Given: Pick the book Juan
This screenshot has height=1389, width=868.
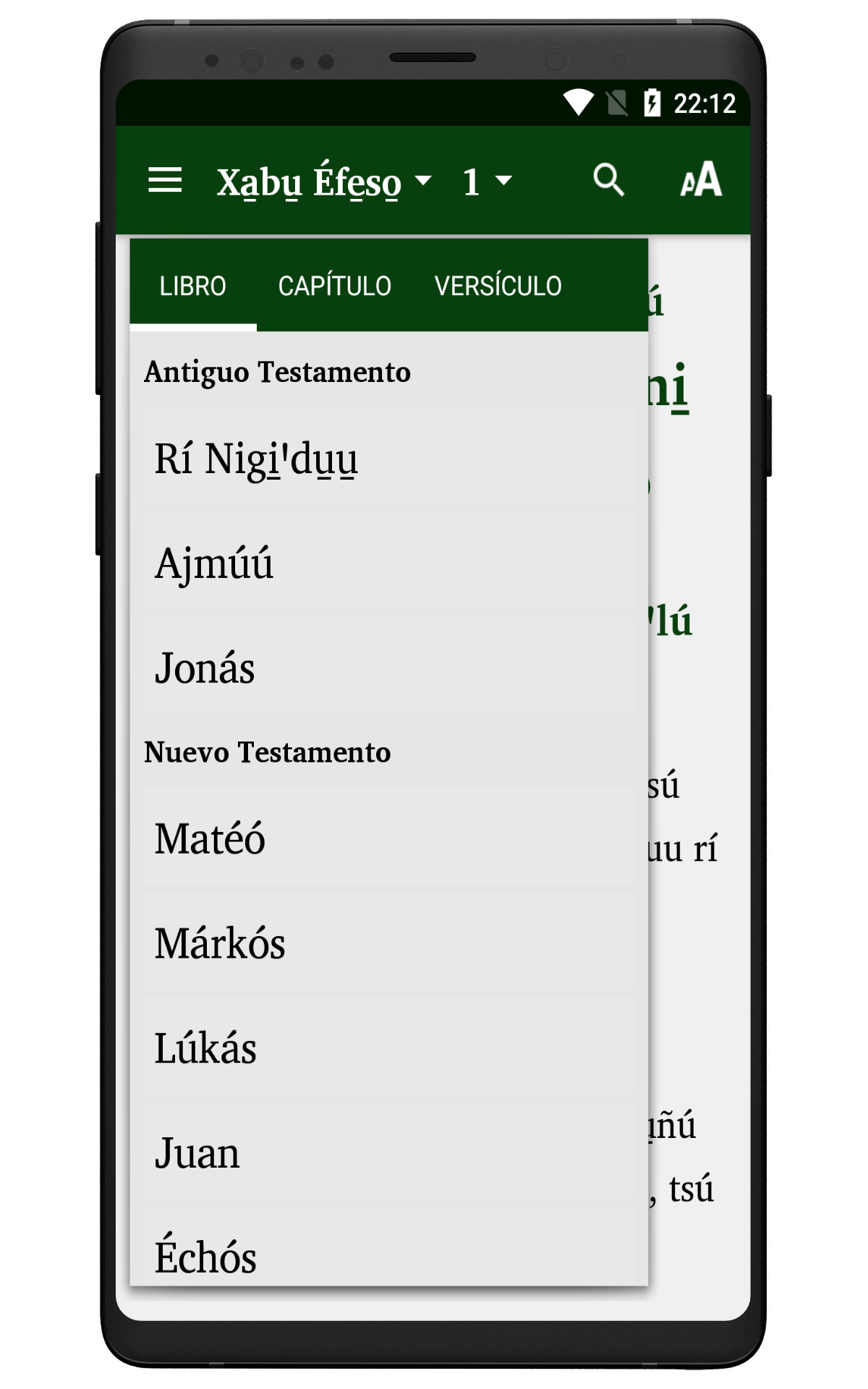Looking at the screenshot, I should (389, 1152).
